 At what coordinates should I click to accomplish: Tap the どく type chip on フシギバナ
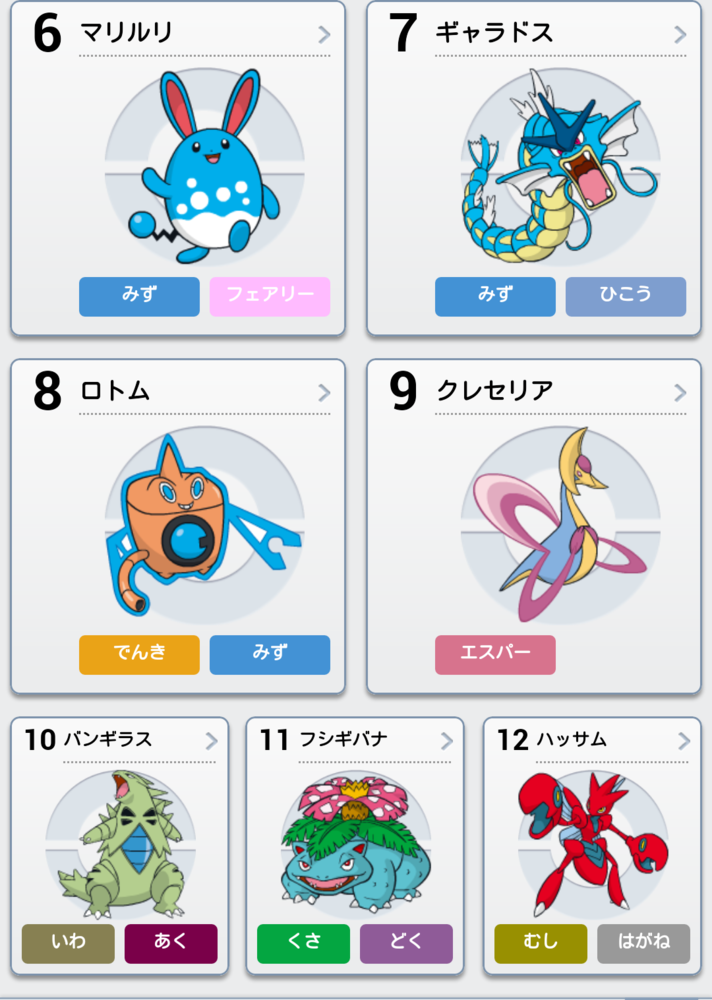[406, 943]
